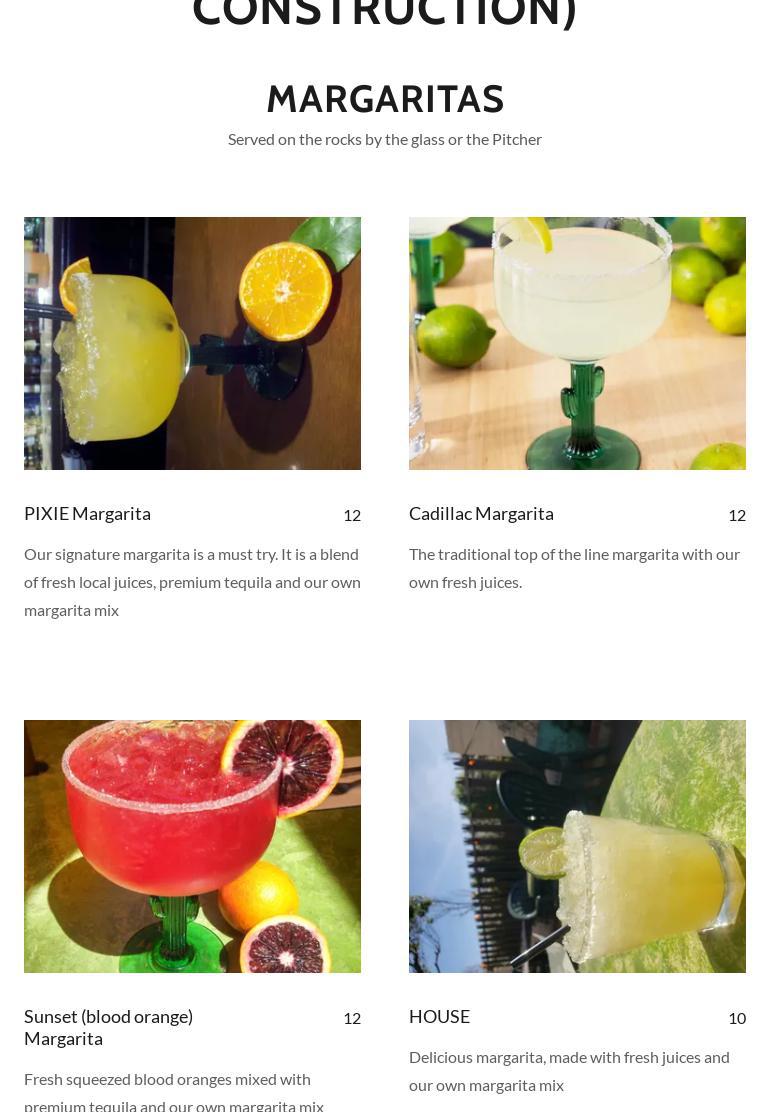Screen dimensions: 770x1112
Task: View the HOUSE margarita image
Action: point(577,846)
